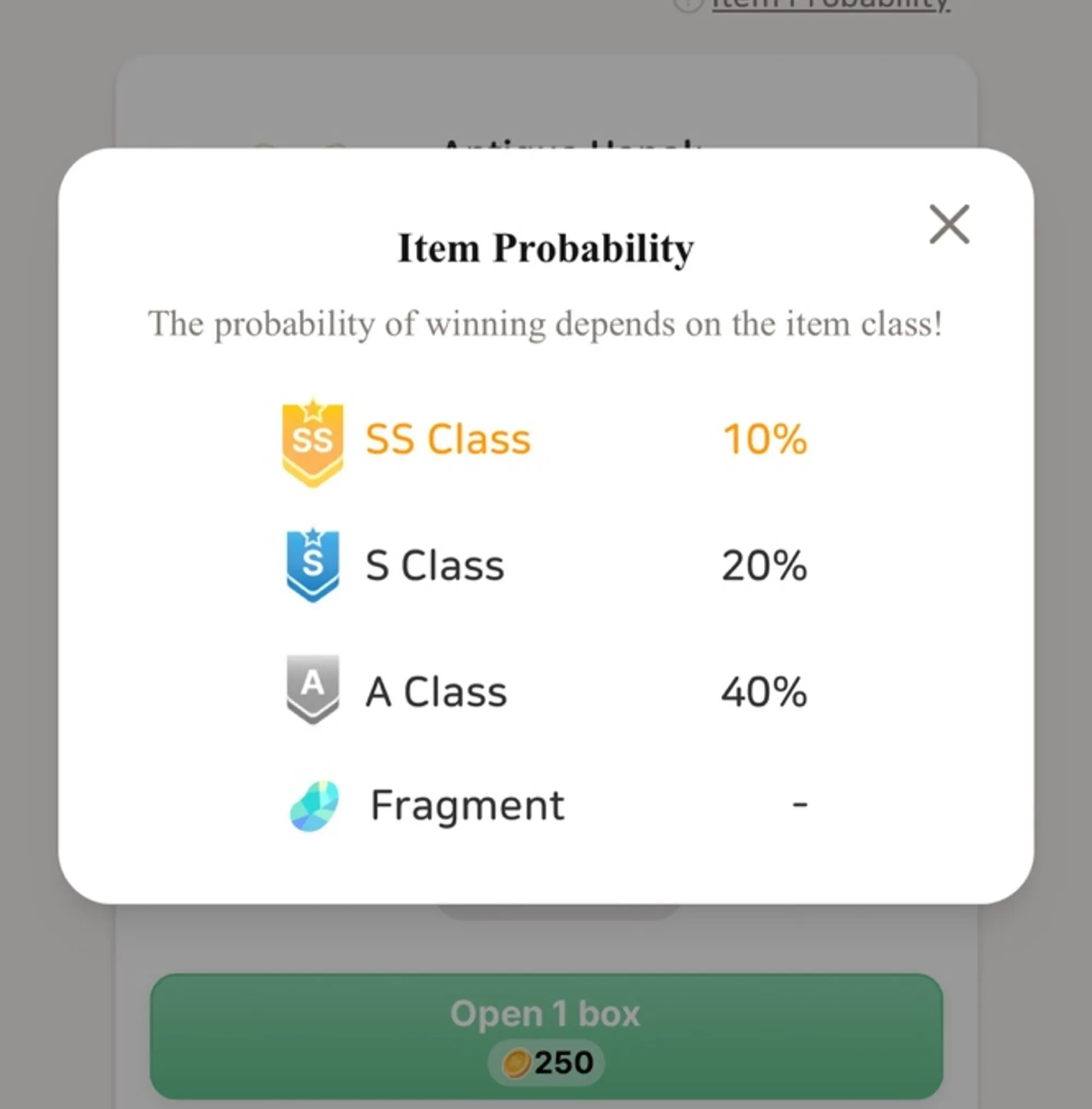Screen dimensions: 1092x1109
Task: Tap the Open 1 box button
Action: tap(546, 1036)
